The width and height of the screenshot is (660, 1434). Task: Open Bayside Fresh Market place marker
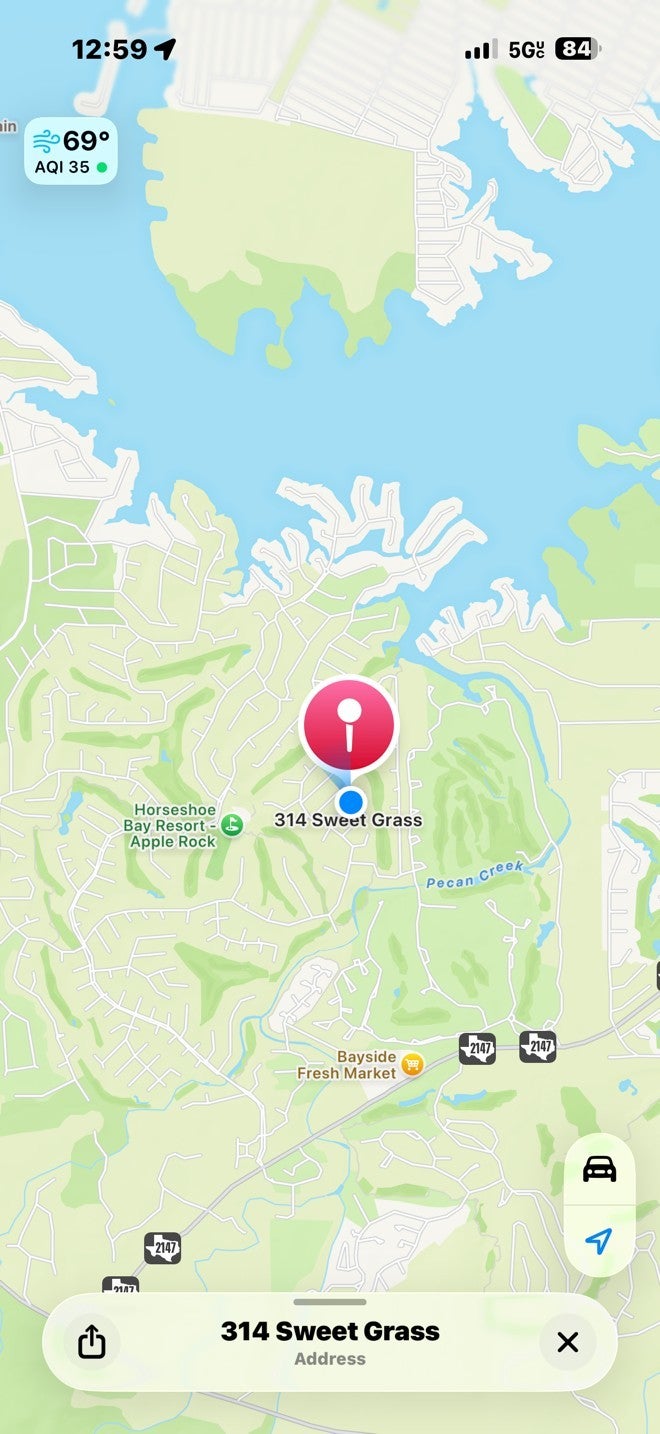tap(412, 1065)
